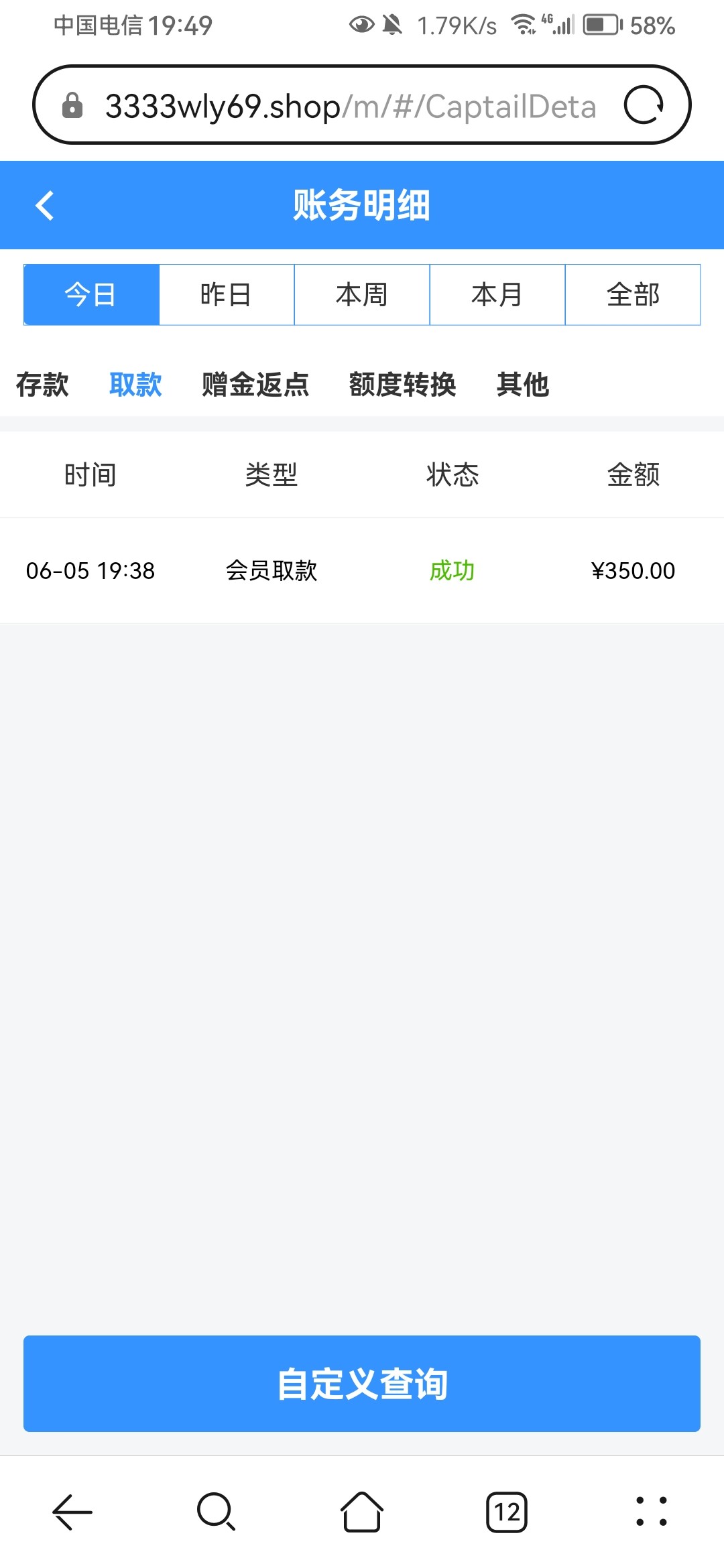This screenshot has width=724, height=1568.
Task: Select the 取款 category
Action: 135,385
